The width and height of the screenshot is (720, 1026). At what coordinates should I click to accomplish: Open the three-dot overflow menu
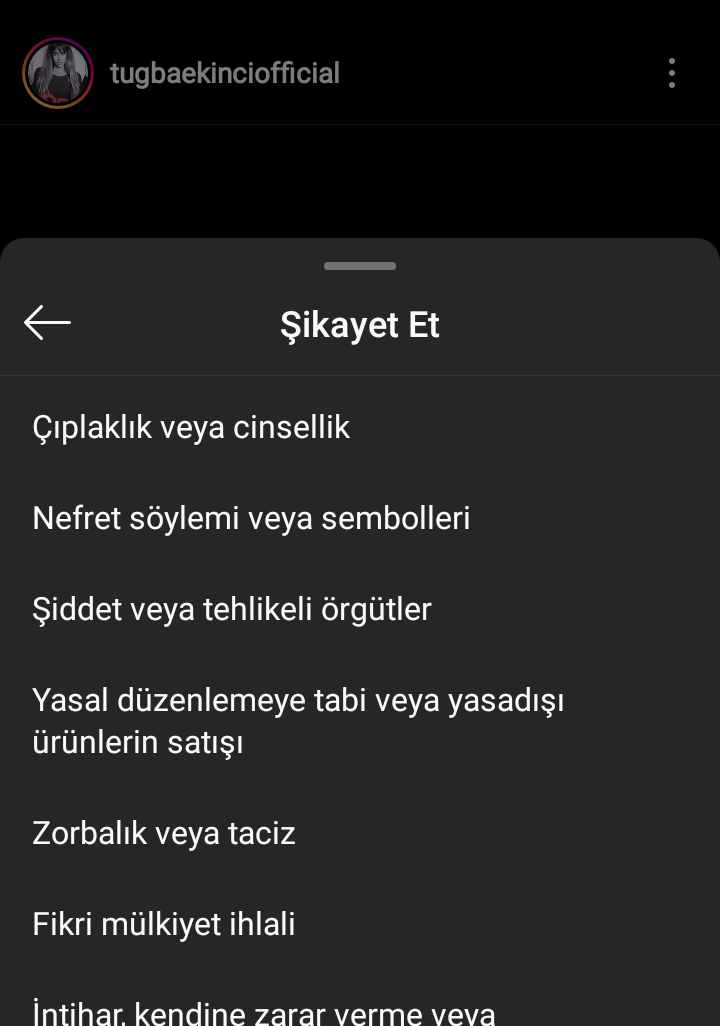pyautogui.click(x=672, y=73)
